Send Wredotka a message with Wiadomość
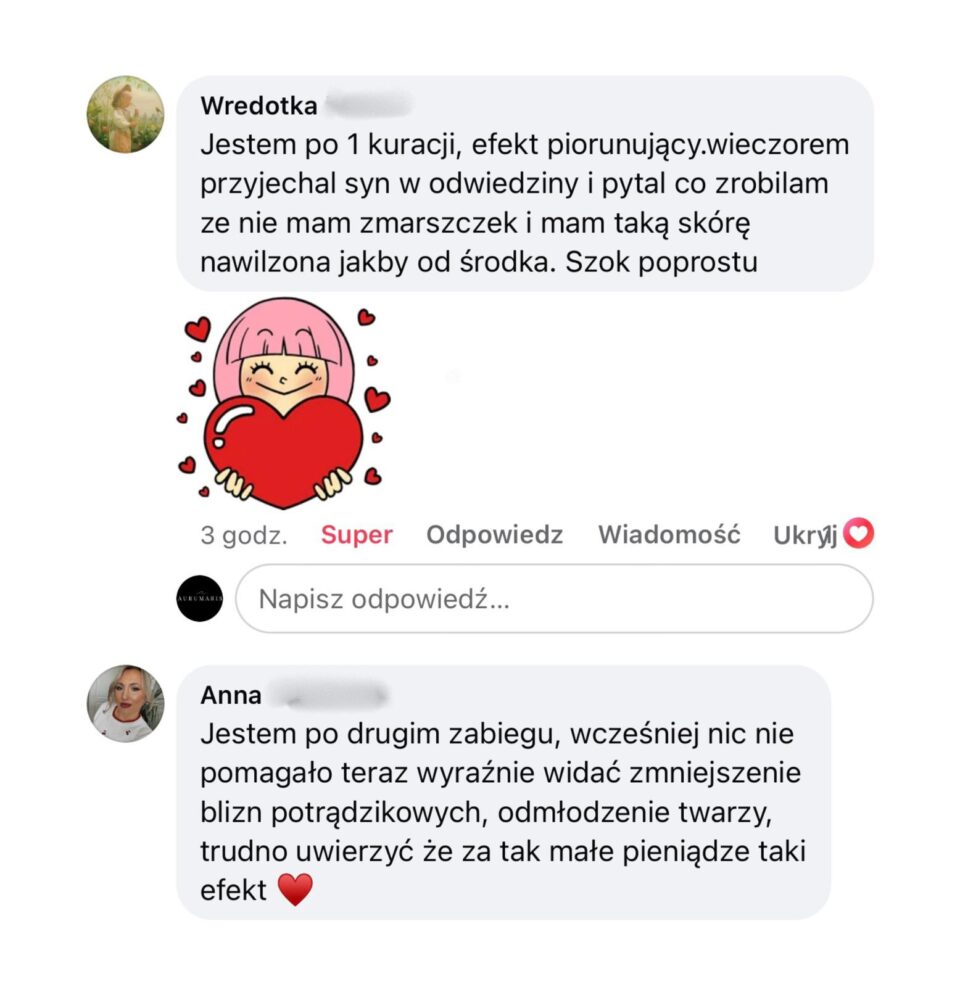The width and height of the screenshot is (960, 987). [669, 535]
